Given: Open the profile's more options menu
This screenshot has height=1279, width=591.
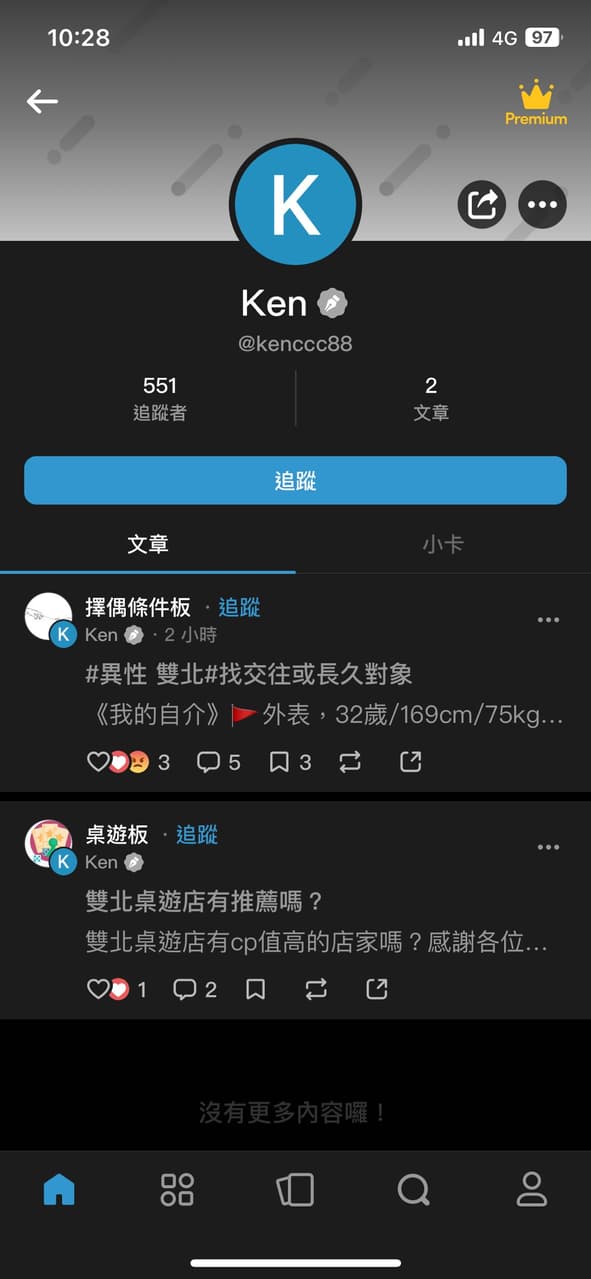Looking at the screenshot, I should [x=542, y=205].
